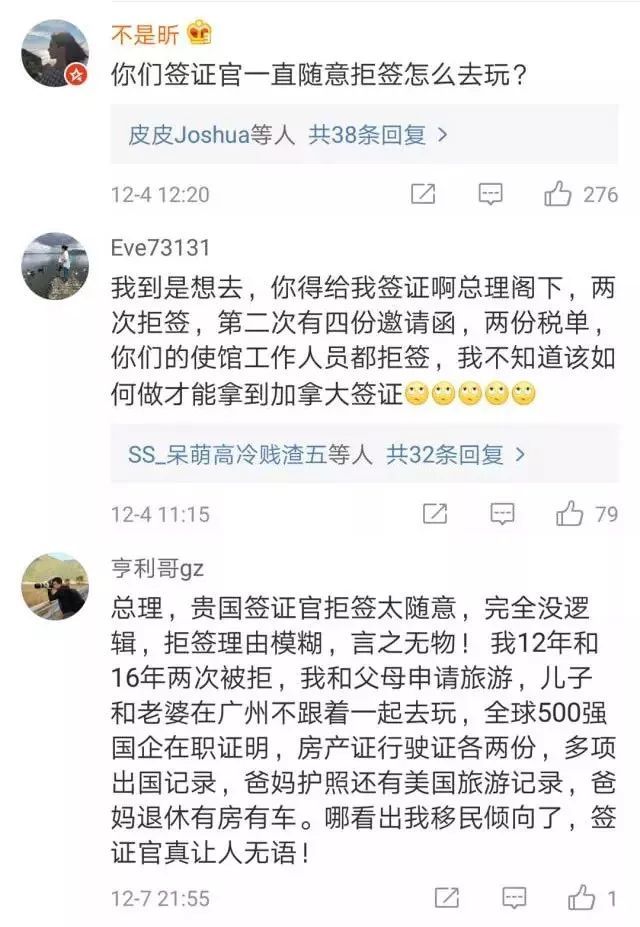640x927 pixels.
Task: Open Eve73131's profile avatar
Action: click(55, 266)
